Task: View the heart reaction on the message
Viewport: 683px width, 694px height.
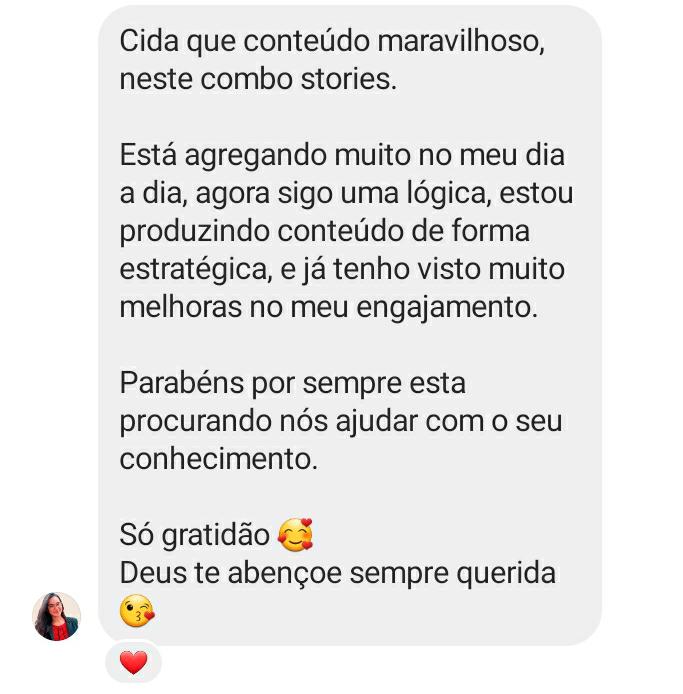Action: (x=133, y=661)
